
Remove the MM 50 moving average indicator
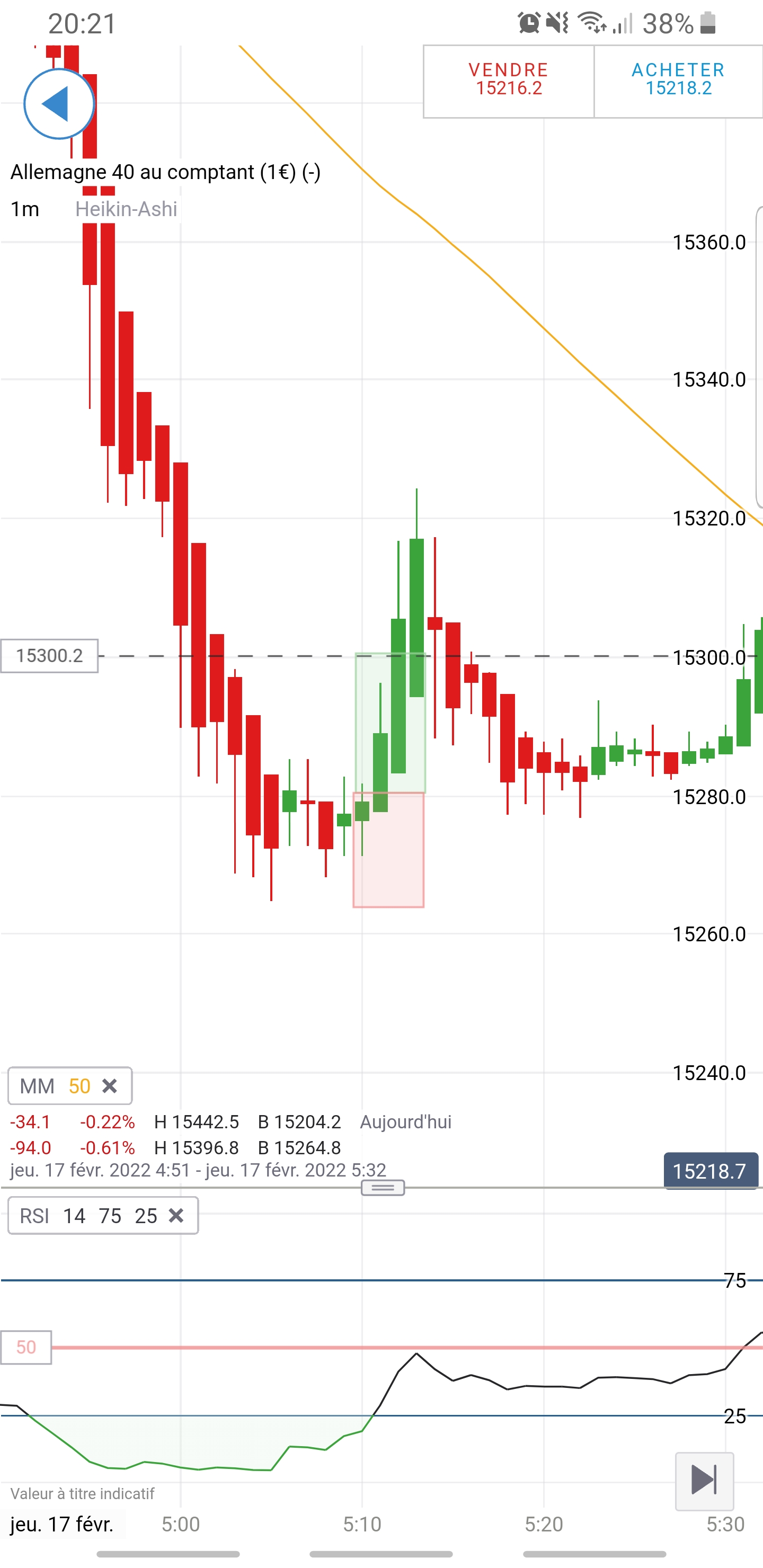[110, 1086]
